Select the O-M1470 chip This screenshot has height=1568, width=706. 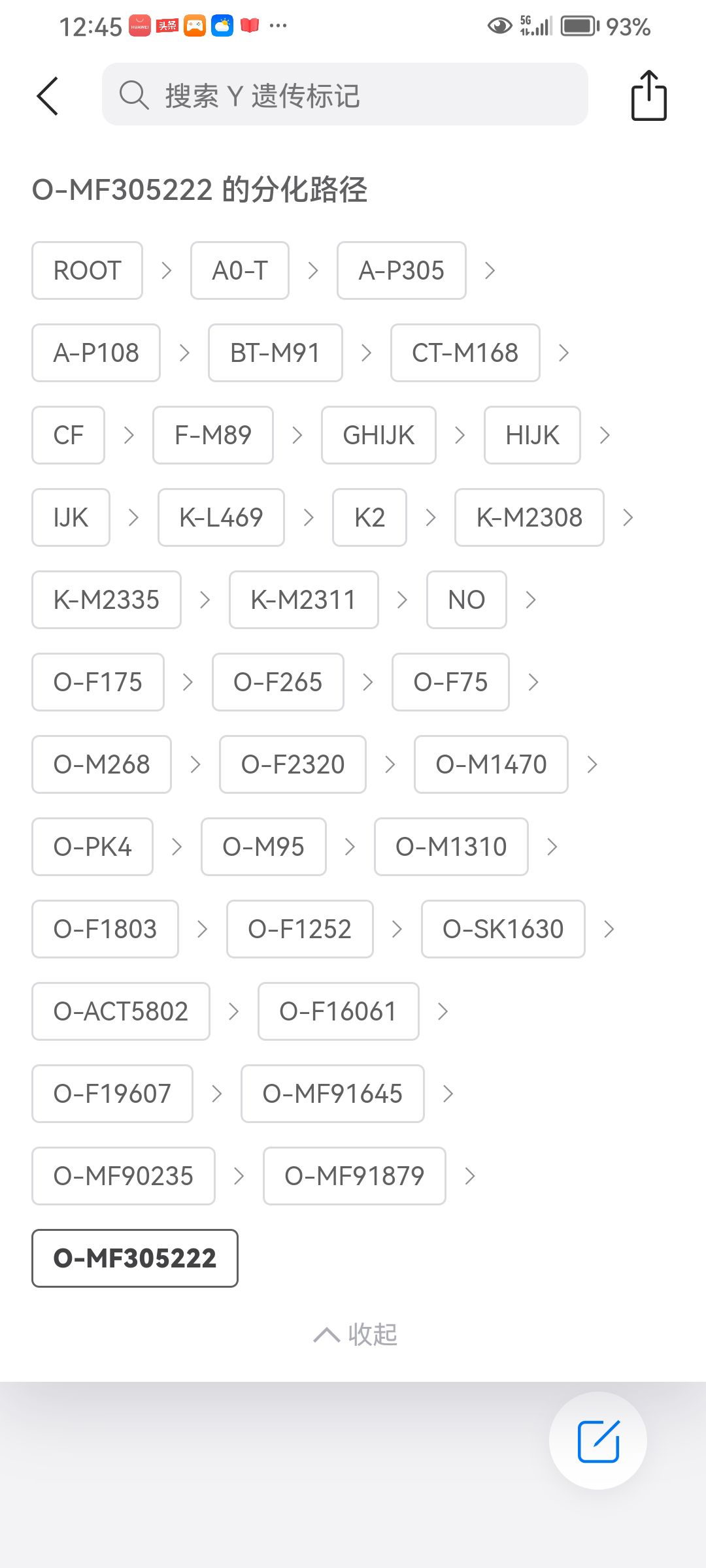pyautogui.click(x=491, y=764)
